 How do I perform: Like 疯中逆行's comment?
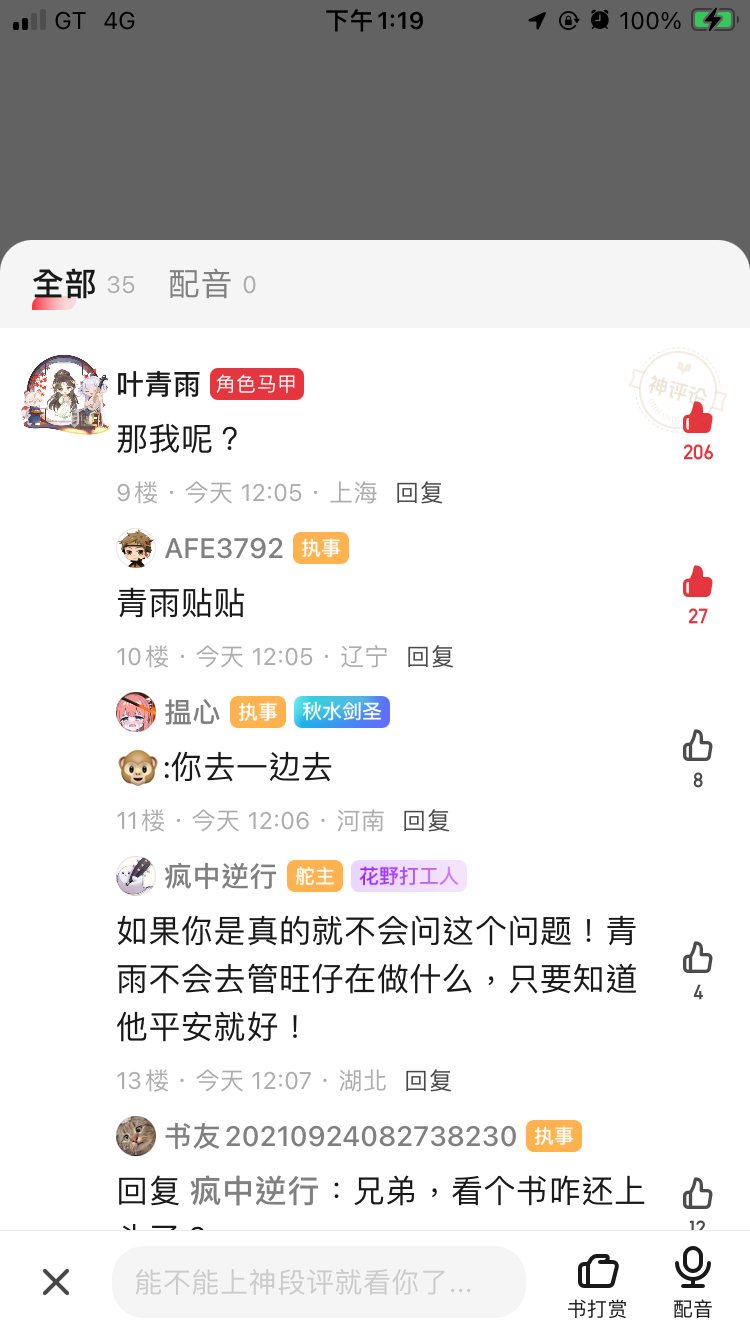[x=697, y=959]
